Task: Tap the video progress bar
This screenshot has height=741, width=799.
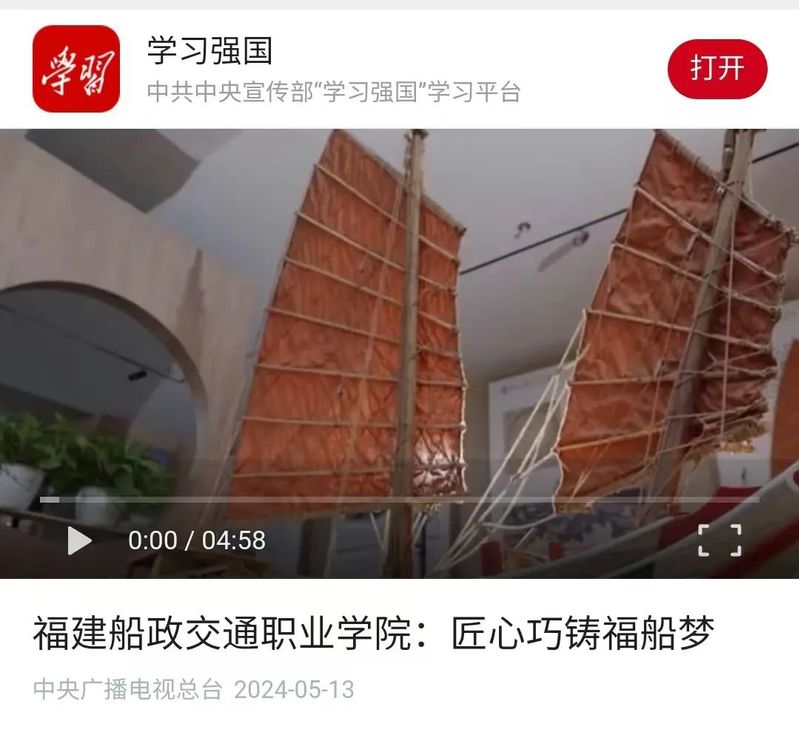Action: tap(400, 498)
